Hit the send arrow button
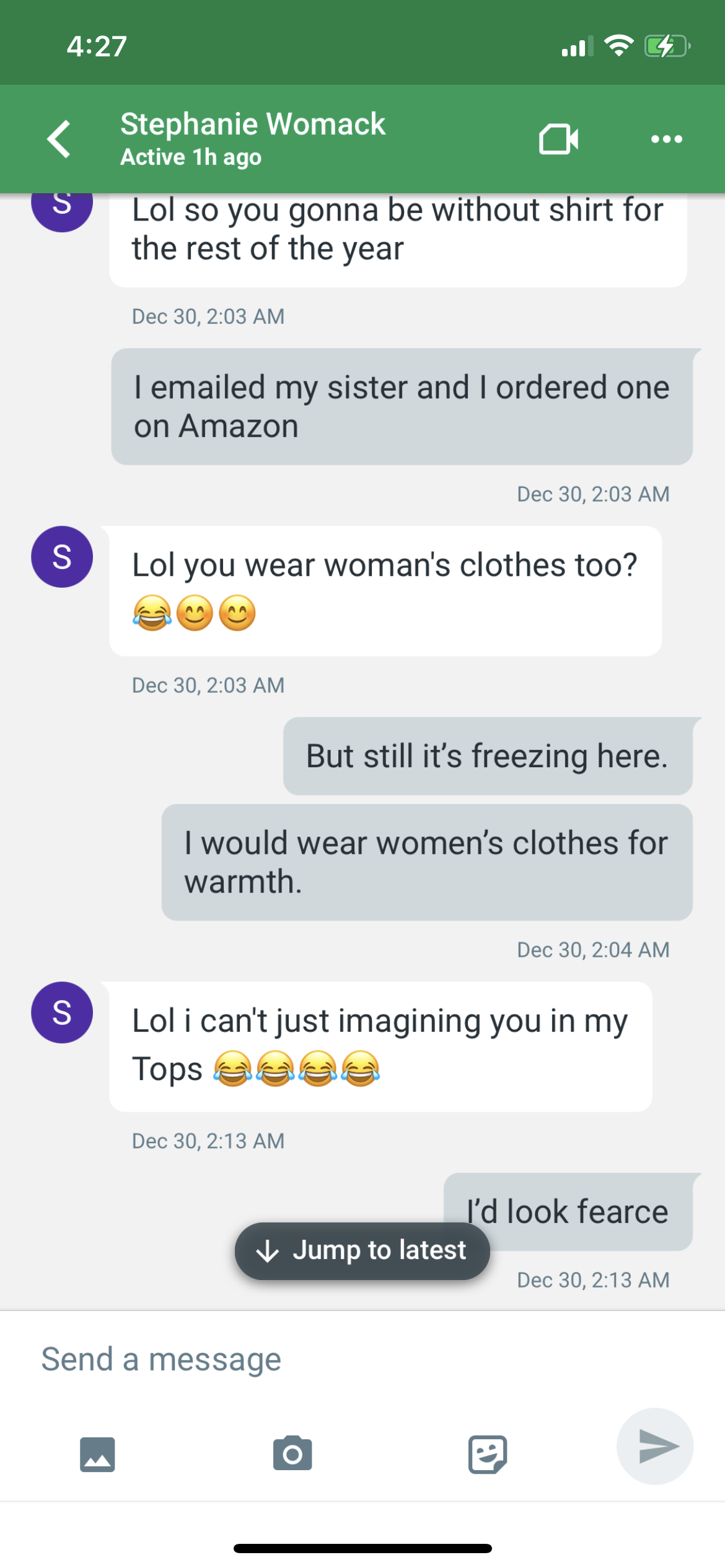Viewport: 725px width, 1568px height. [x=655, y=1447]
